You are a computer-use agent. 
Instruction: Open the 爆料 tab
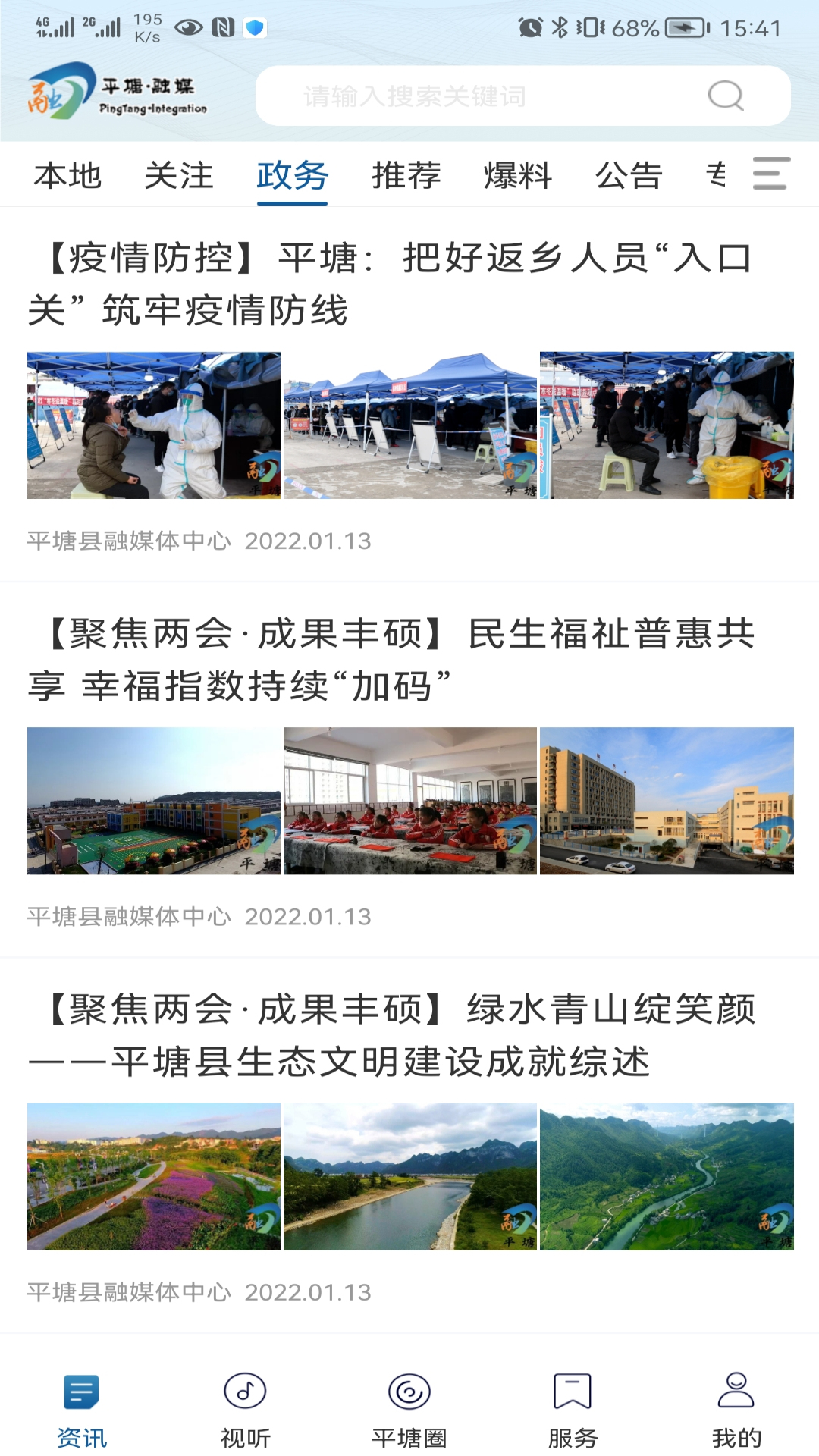pos(518,176)
